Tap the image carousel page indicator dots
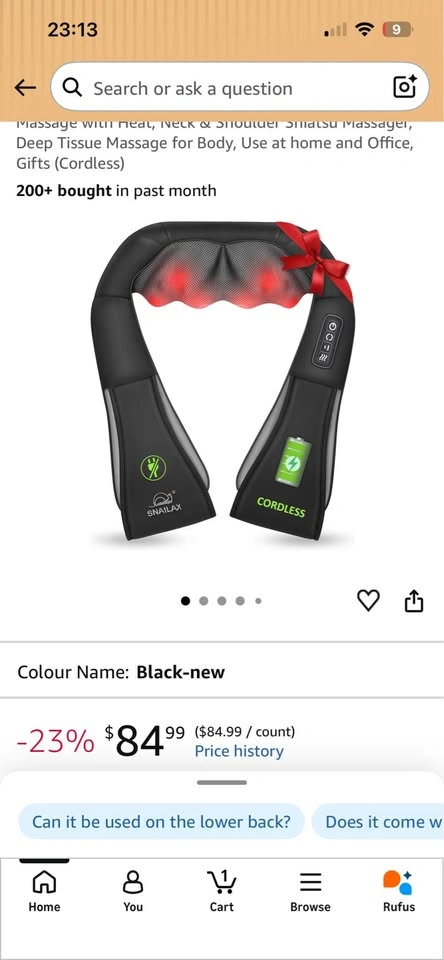Image resolution: width=444 pixels, height=960 pixels. 222,601
